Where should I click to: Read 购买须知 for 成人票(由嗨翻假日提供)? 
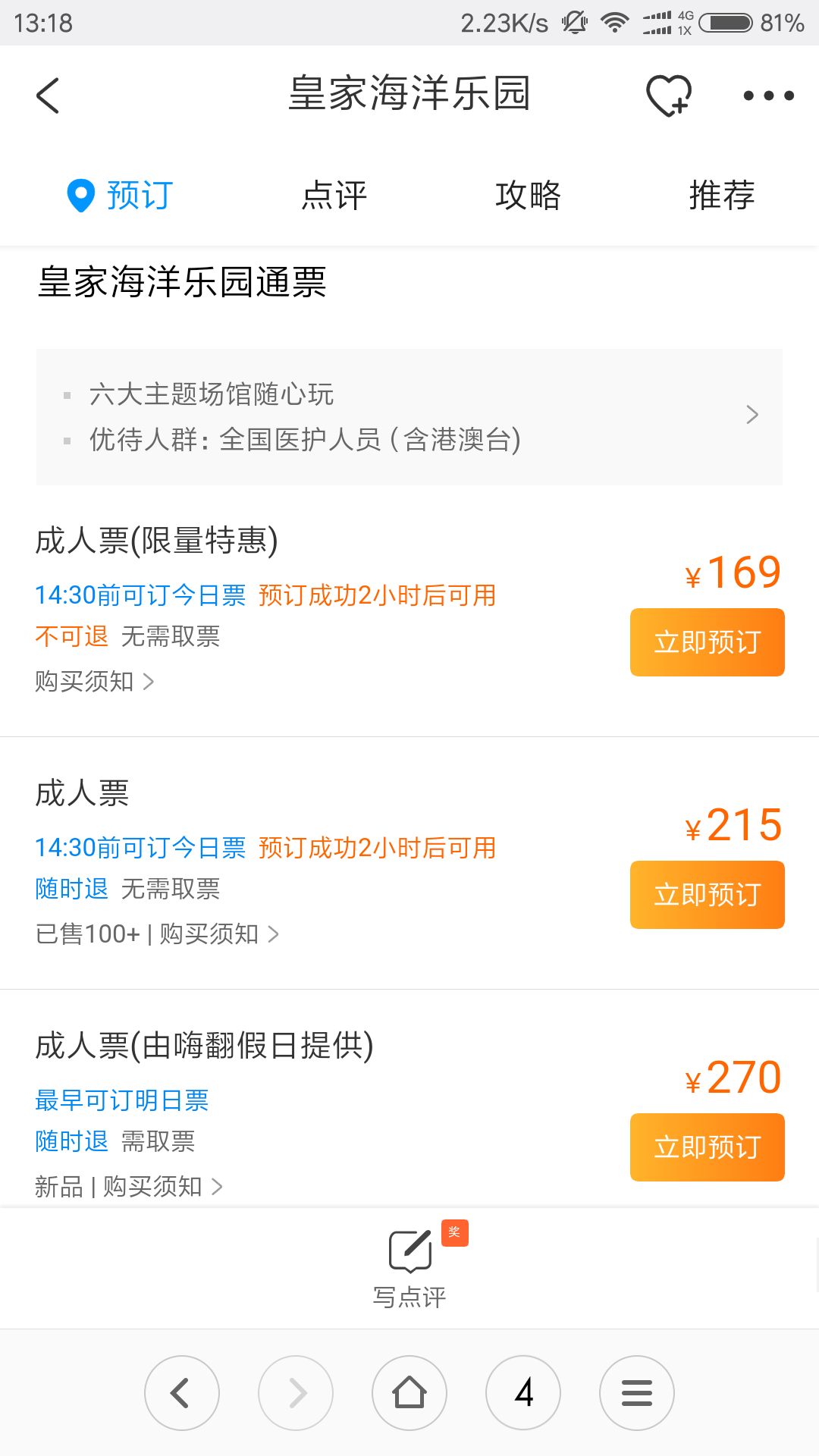tap(162, 1186)
